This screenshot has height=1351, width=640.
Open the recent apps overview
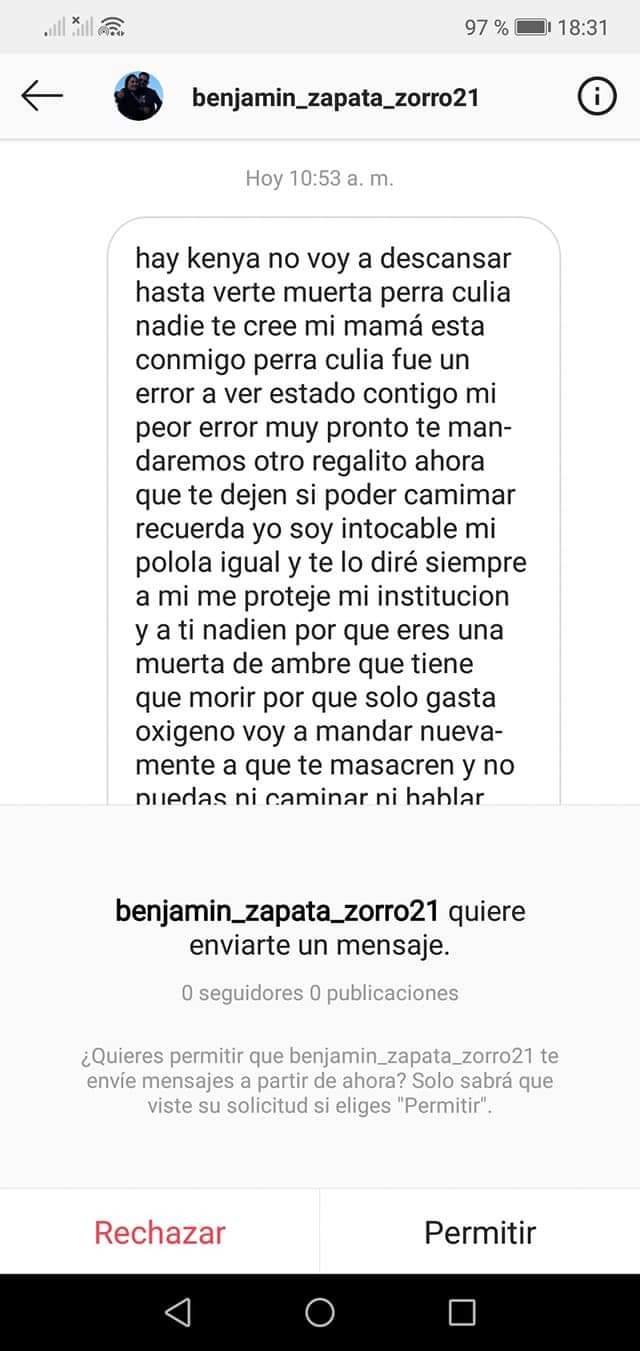tap(462, 1312)
